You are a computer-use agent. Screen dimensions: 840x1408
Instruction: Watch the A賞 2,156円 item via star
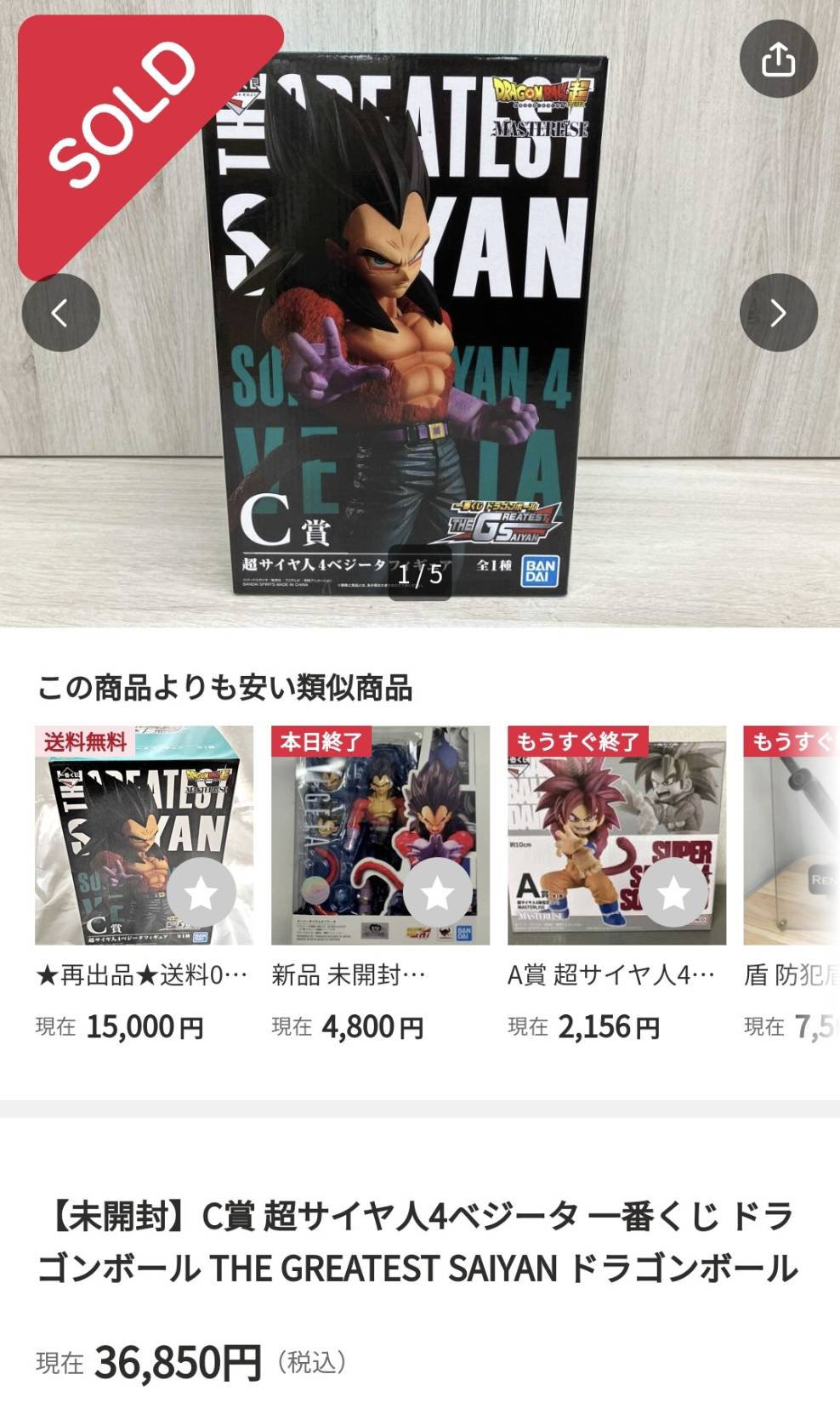673,893
